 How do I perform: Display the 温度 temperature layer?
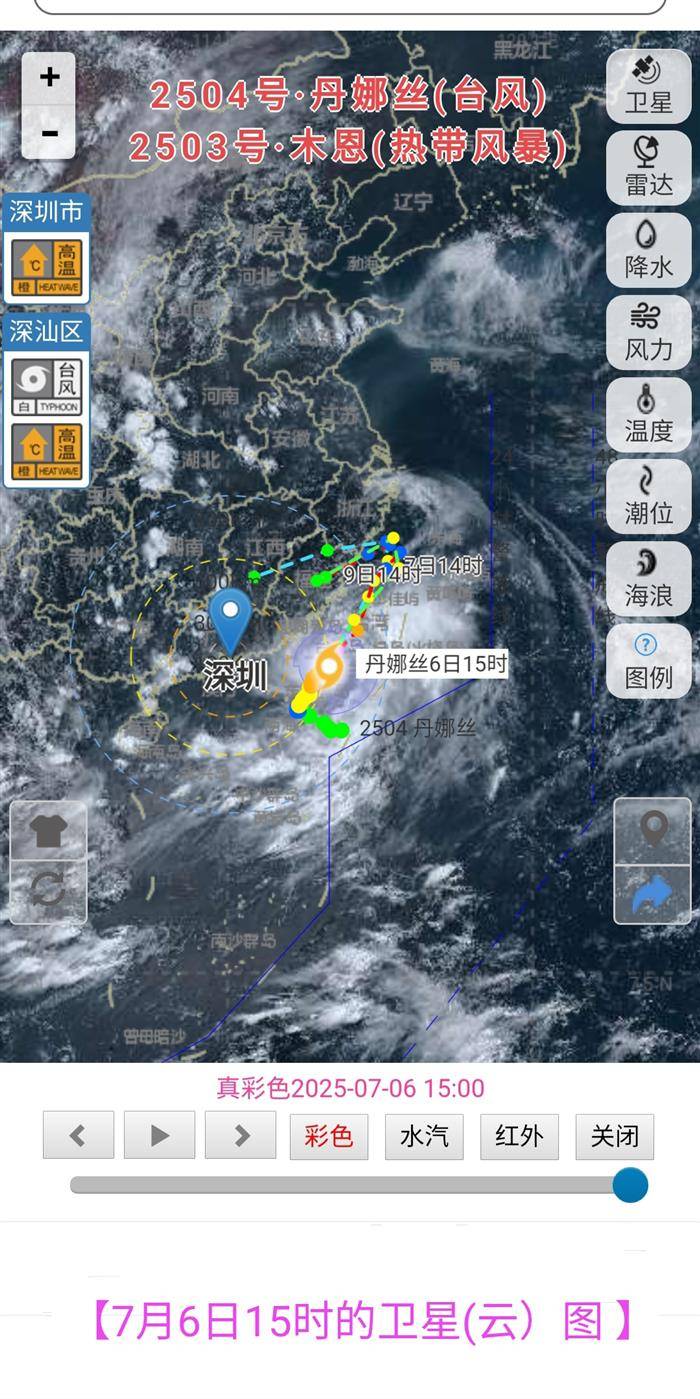point(649,414)
